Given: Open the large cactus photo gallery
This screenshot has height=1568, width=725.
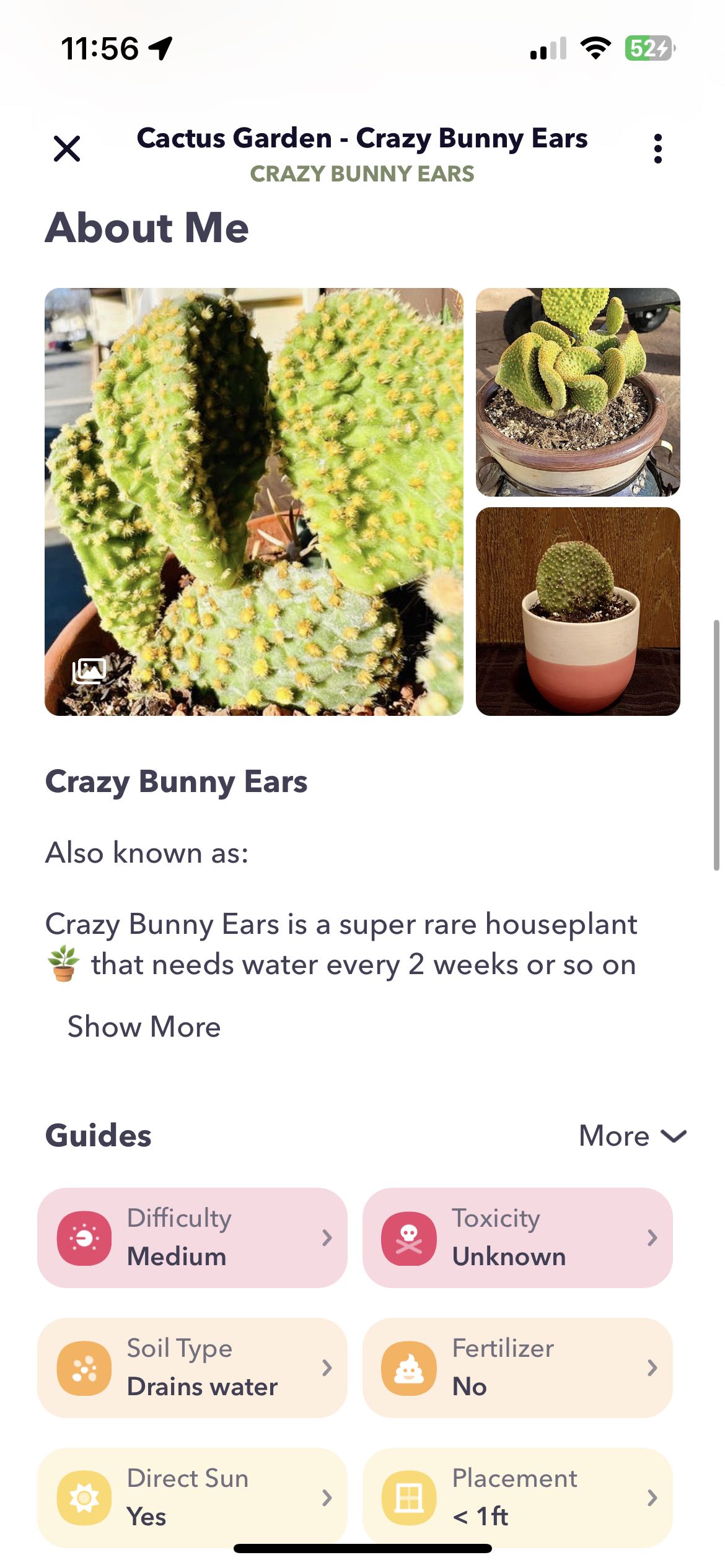Looking at the screenshot, I should pos(254,502).
